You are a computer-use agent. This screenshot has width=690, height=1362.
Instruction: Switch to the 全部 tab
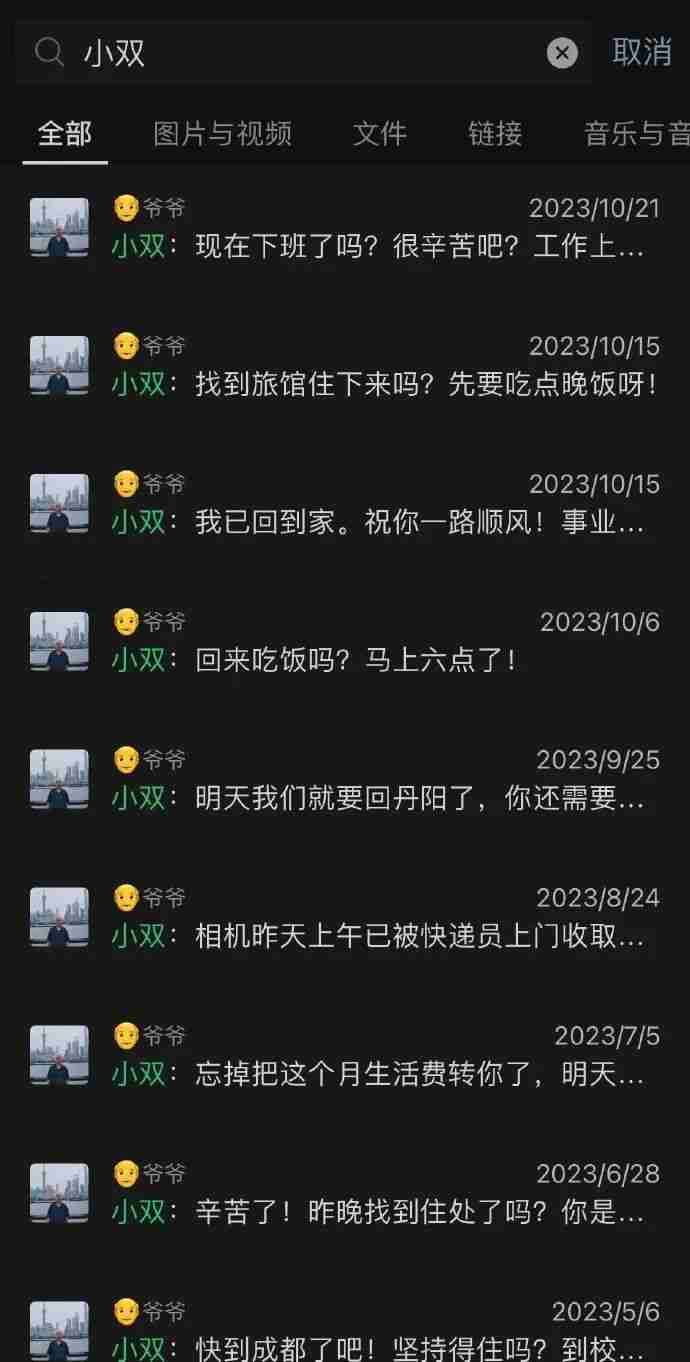[x=65, y=133]
